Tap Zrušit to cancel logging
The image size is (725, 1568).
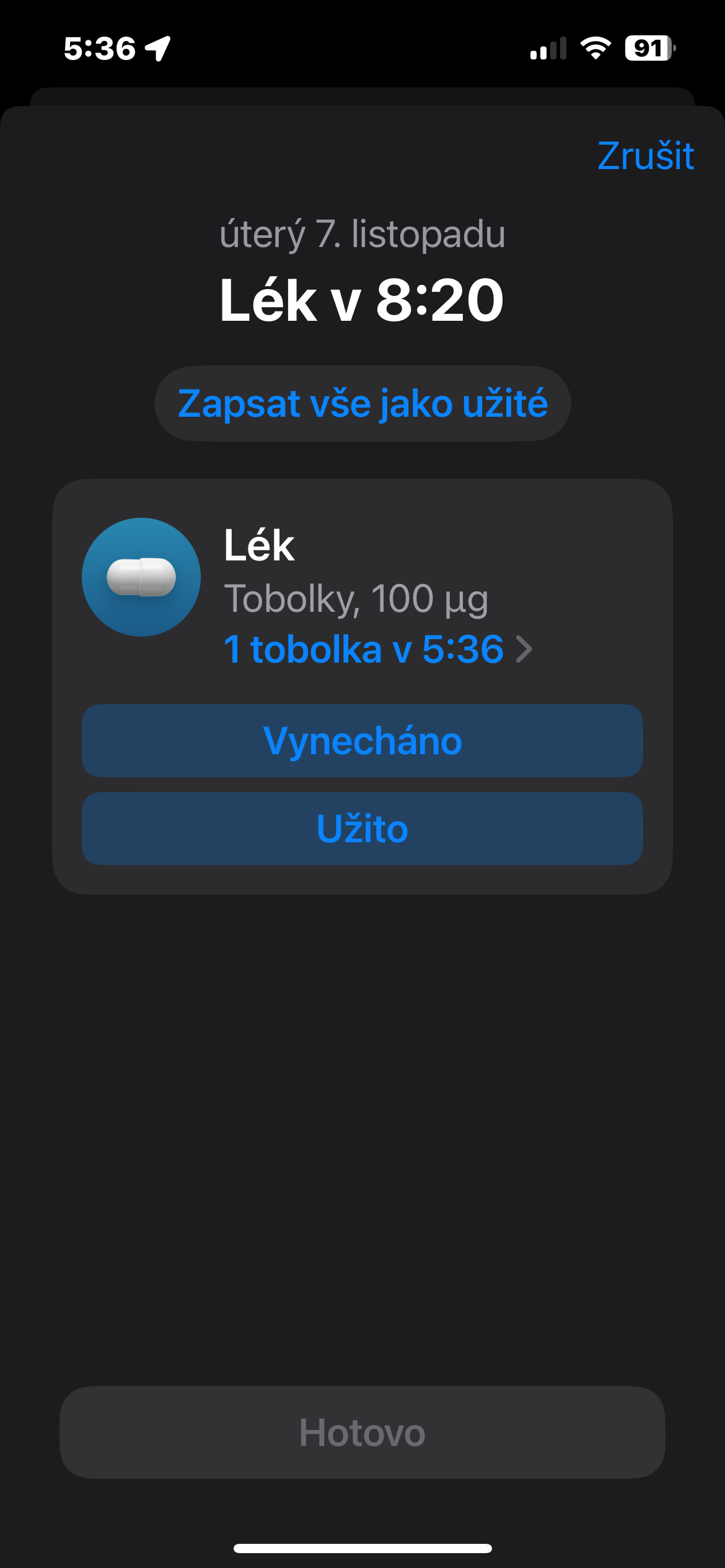tap(645, 155)
